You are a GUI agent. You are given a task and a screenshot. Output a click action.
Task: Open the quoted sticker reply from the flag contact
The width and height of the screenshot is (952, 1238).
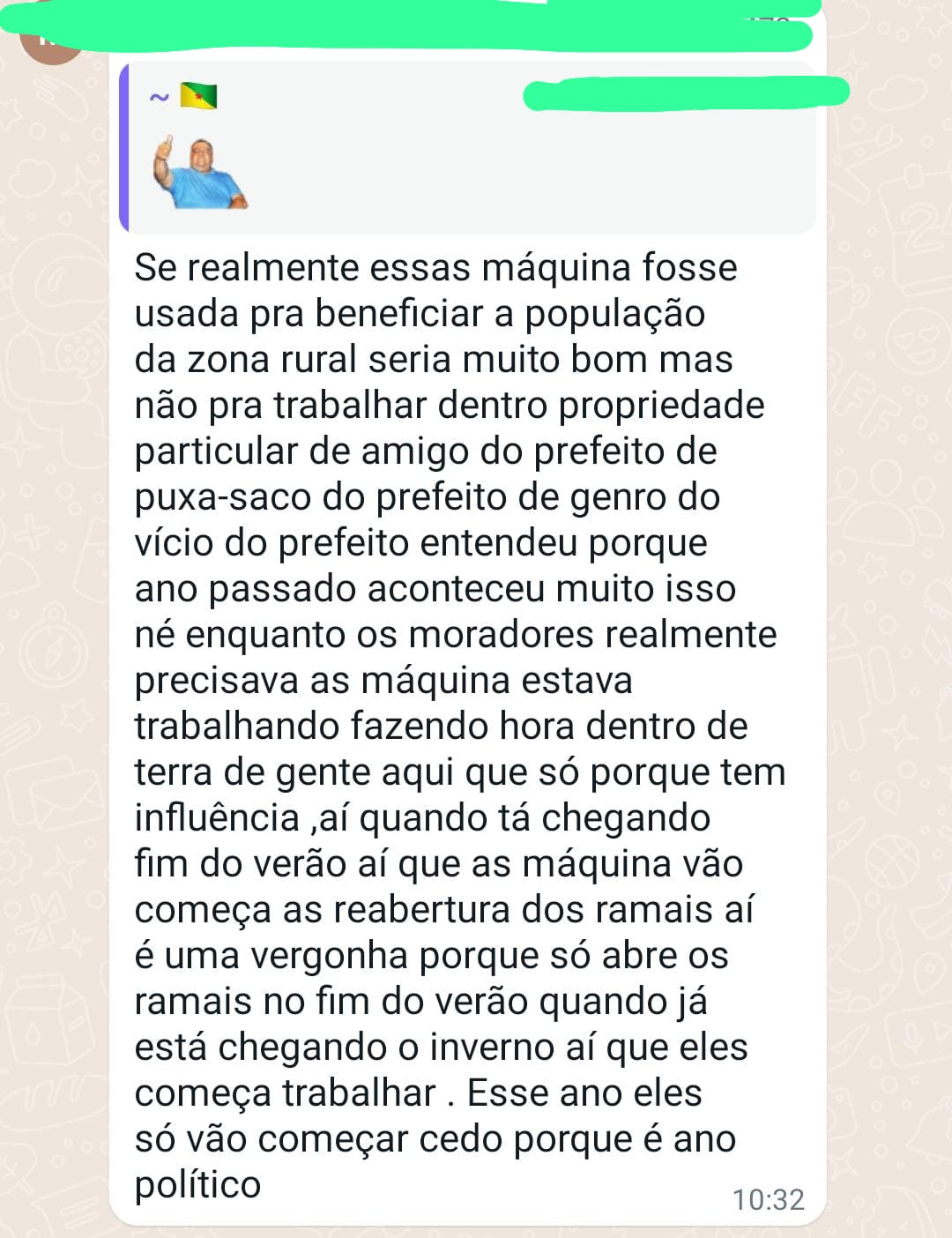click(467, 148)
